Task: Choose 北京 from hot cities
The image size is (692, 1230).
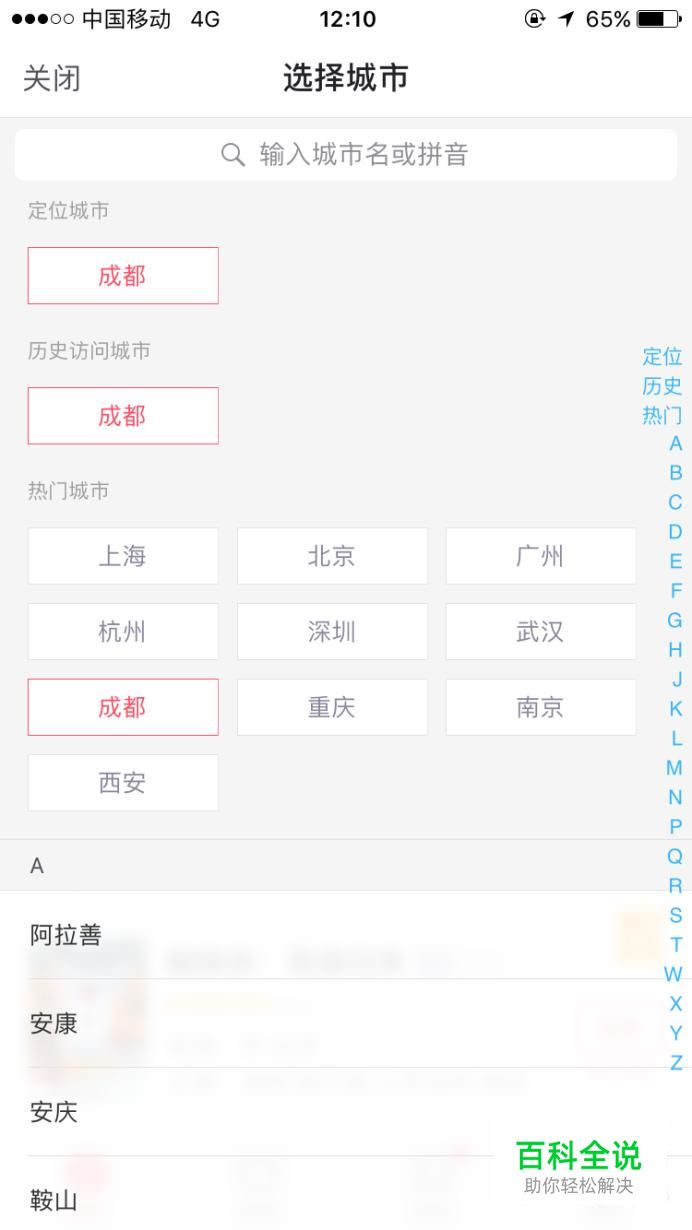Action: tap(332, 556)
